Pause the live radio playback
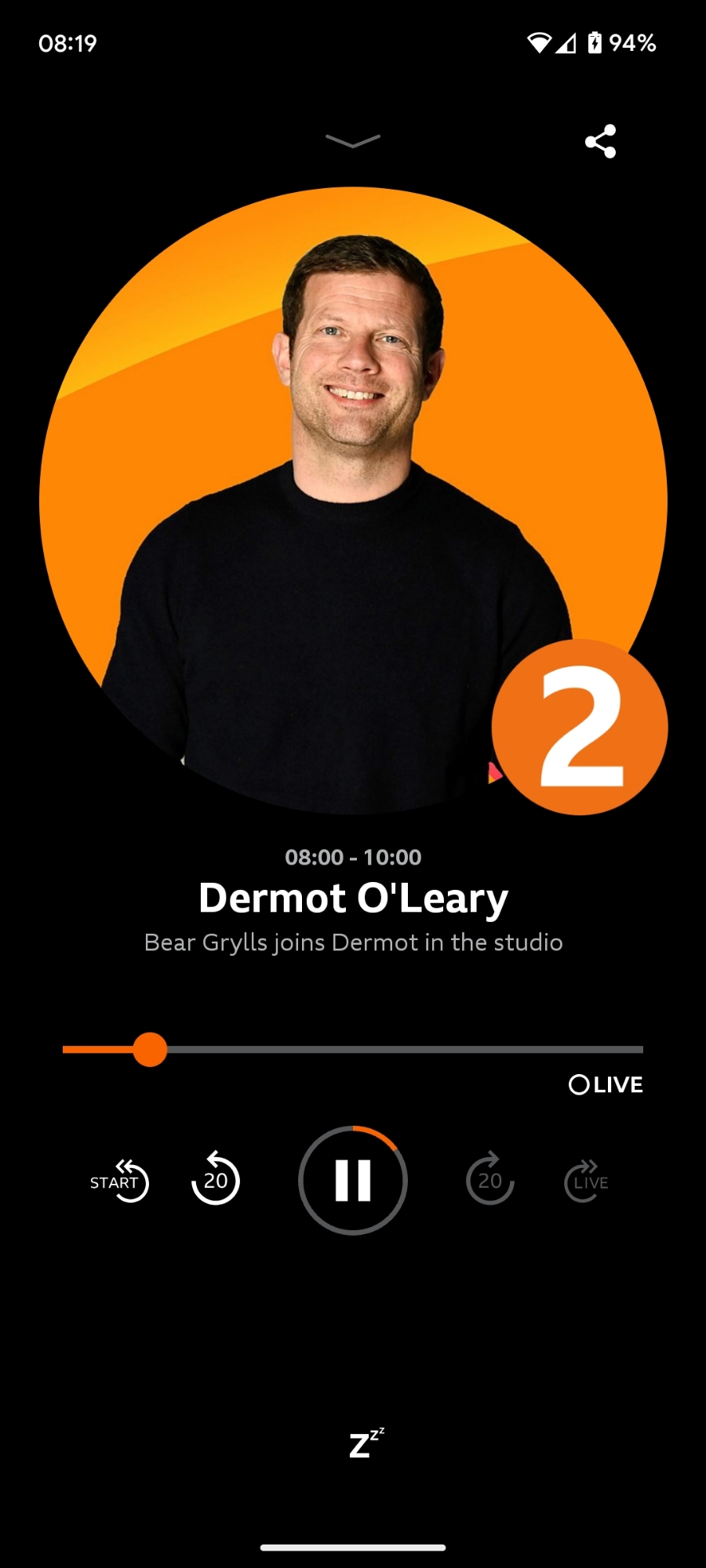Screen dimensions: 706x1568 click(353, 1180)
